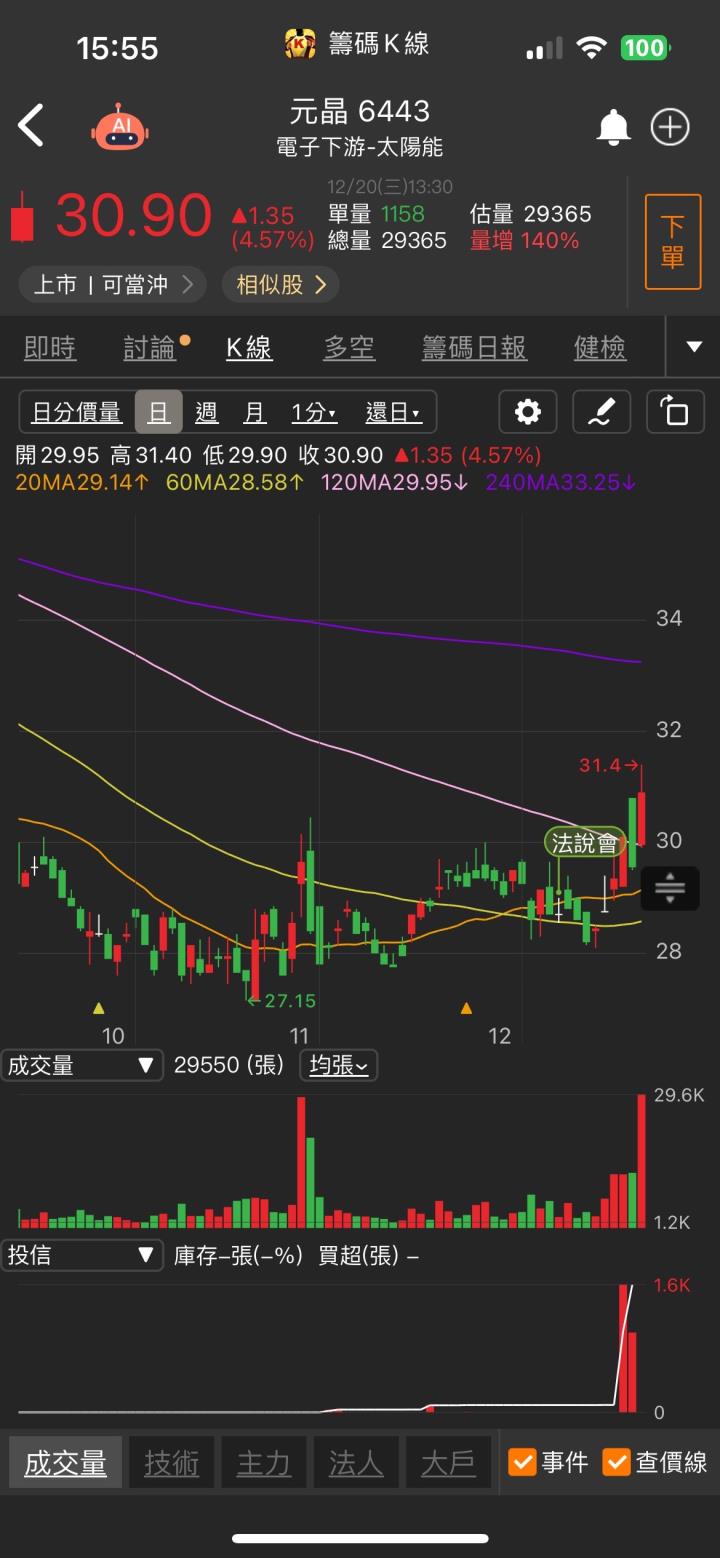Viewport: 720px width, 1558px height.
Task: Open the 1分 minute interval dropdown
Action: tap(313, 411)
